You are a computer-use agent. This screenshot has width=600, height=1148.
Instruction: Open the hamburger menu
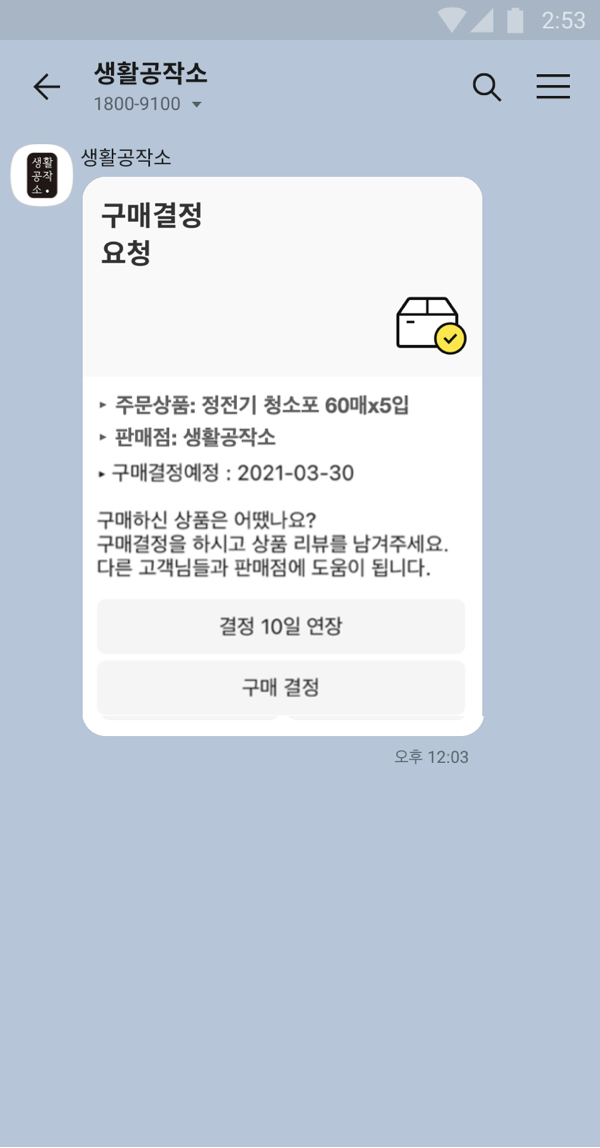click(553, 88)
